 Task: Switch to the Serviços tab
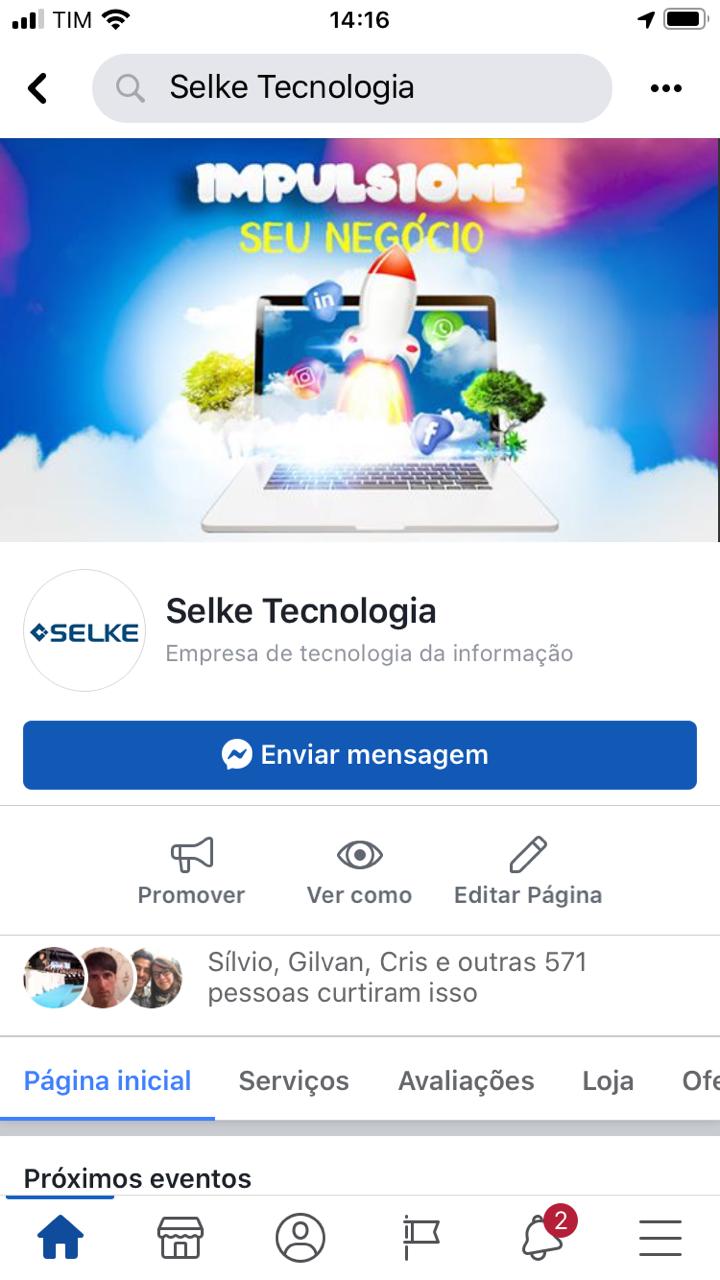pyautogui.click(x=294, y=1081)
